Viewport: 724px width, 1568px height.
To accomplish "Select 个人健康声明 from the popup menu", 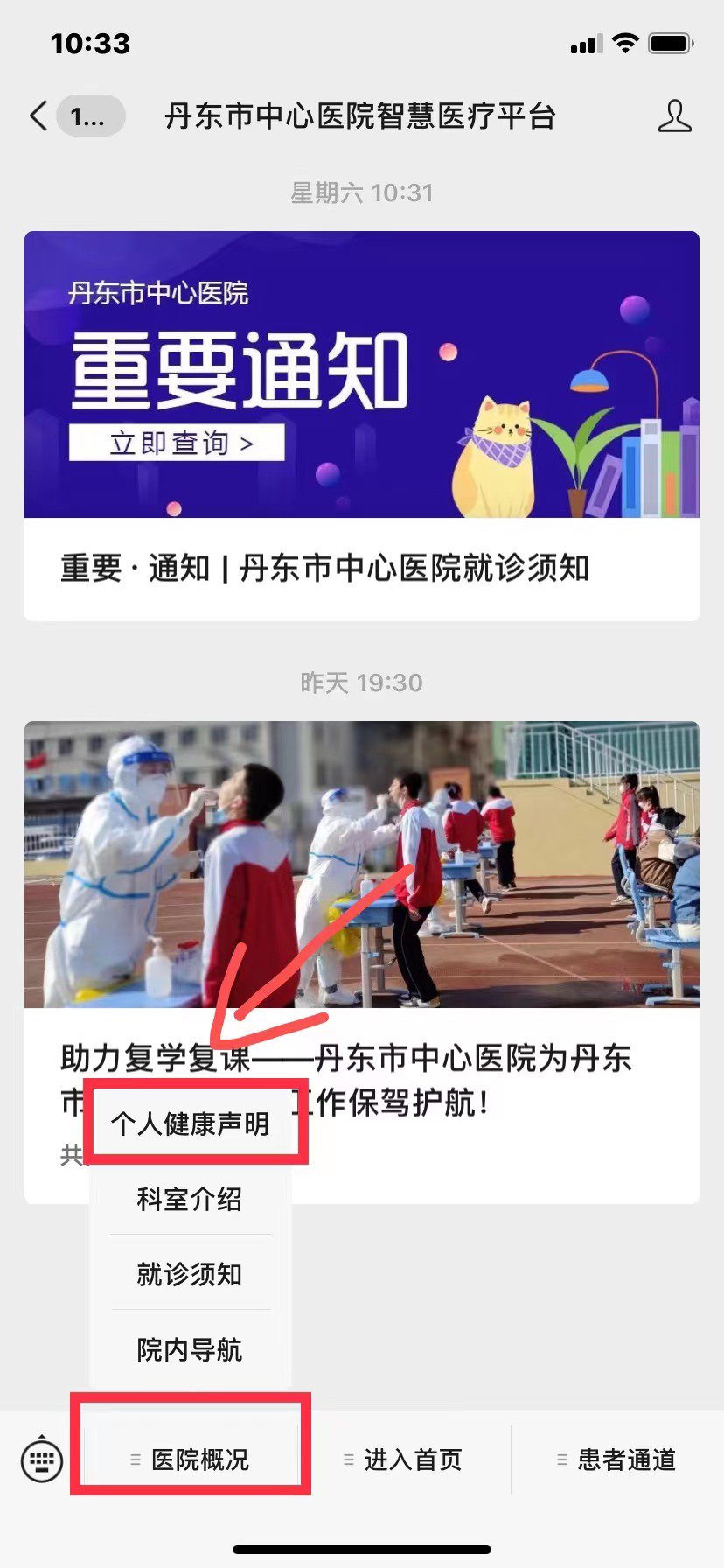I will tap(191, 1123).
